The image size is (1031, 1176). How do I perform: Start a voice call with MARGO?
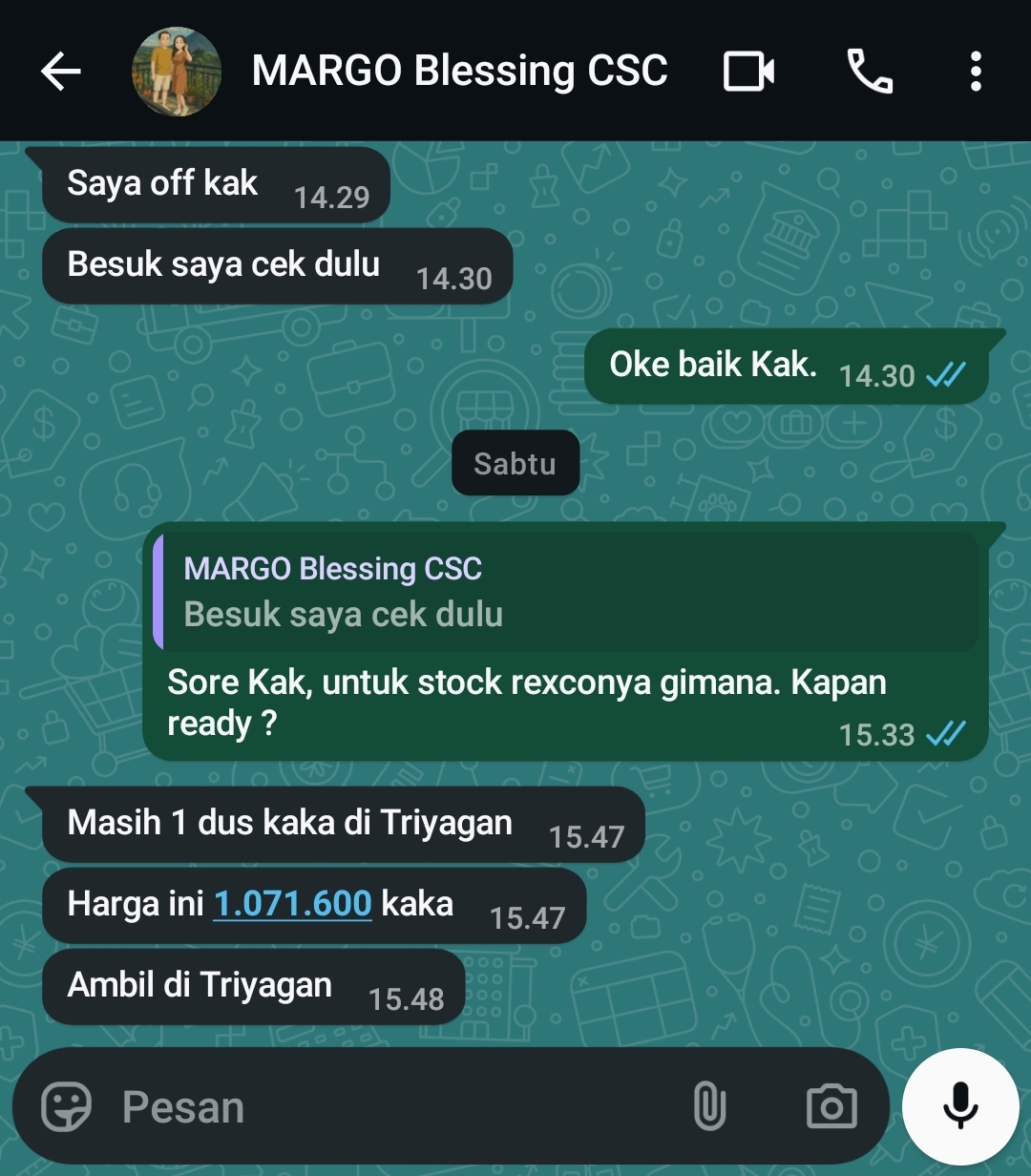870,72
